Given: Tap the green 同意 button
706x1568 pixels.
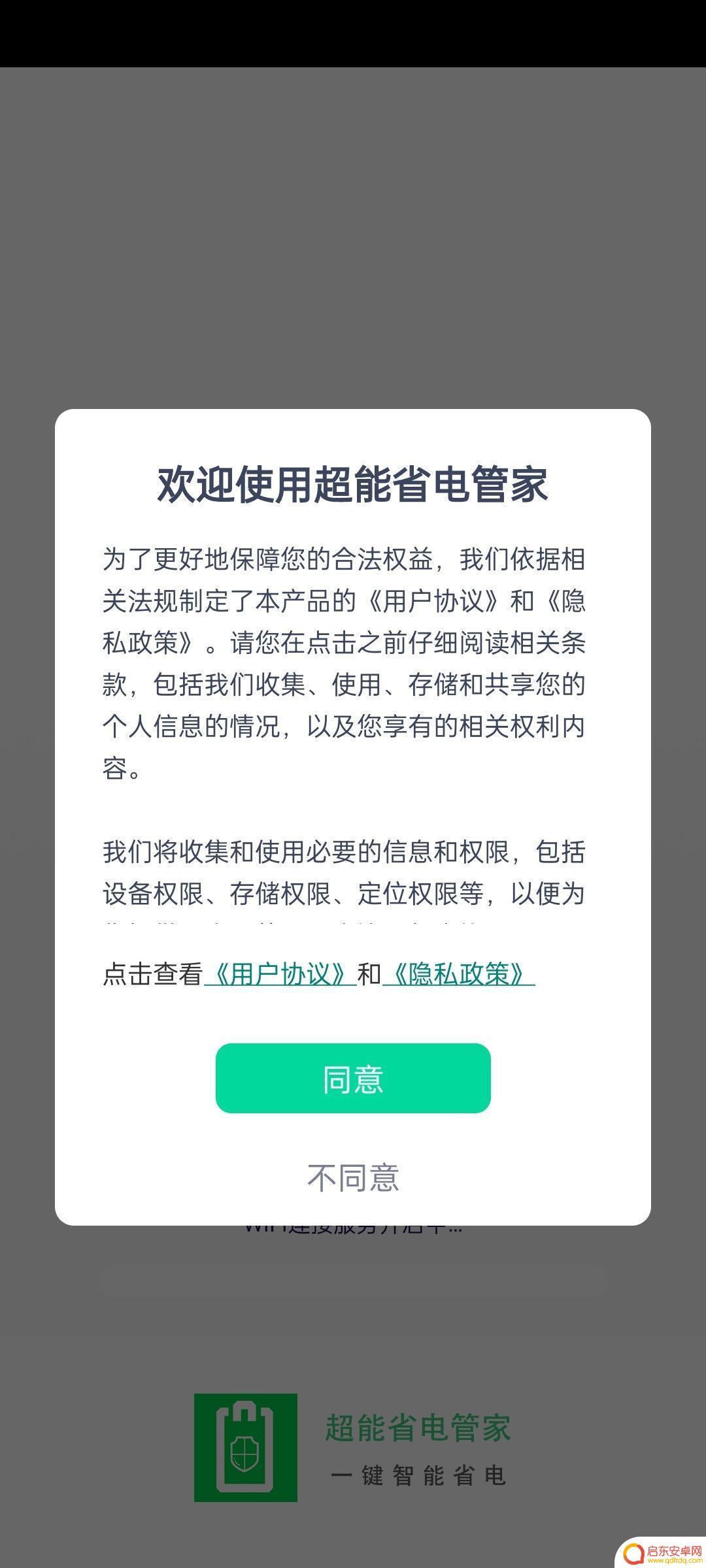Looking at the screenshot, I should tap(353, 1078).
